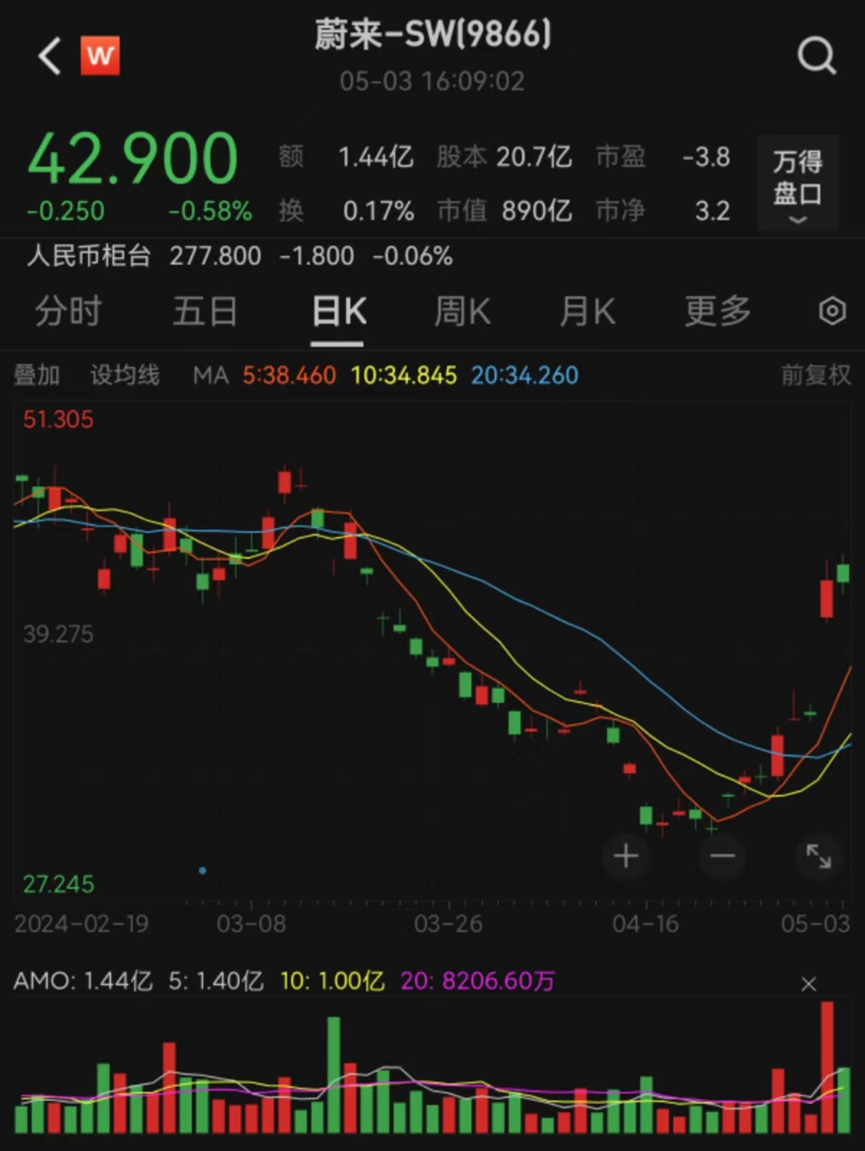Change the 前复权 adjustment mode
865x1151 pixels.
tap(815, 376)
